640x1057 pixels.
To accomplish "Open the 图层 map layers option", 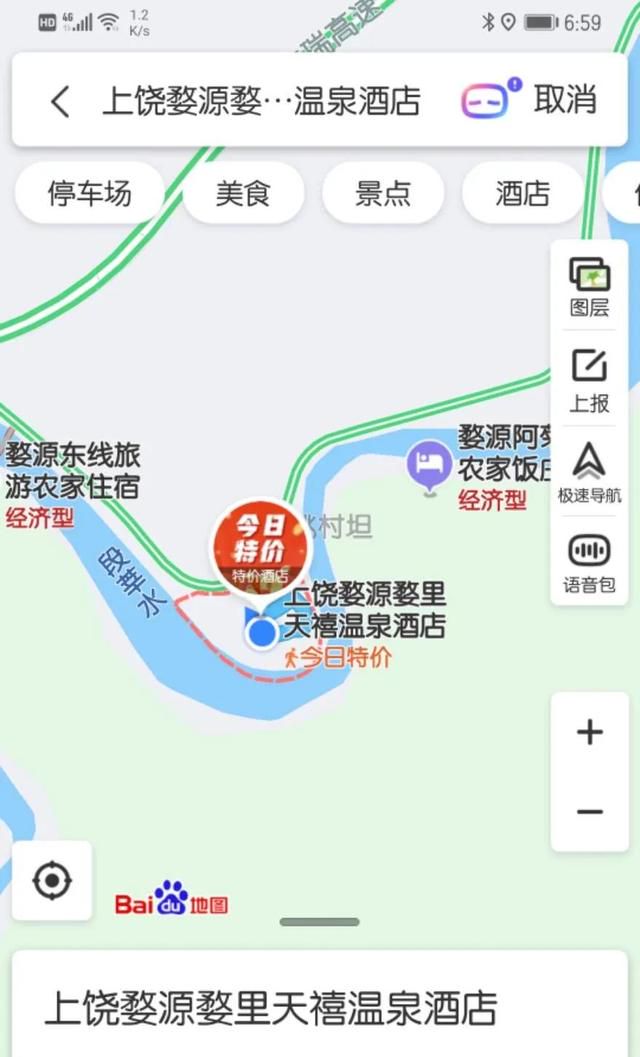I will click(x=589, y=287).
